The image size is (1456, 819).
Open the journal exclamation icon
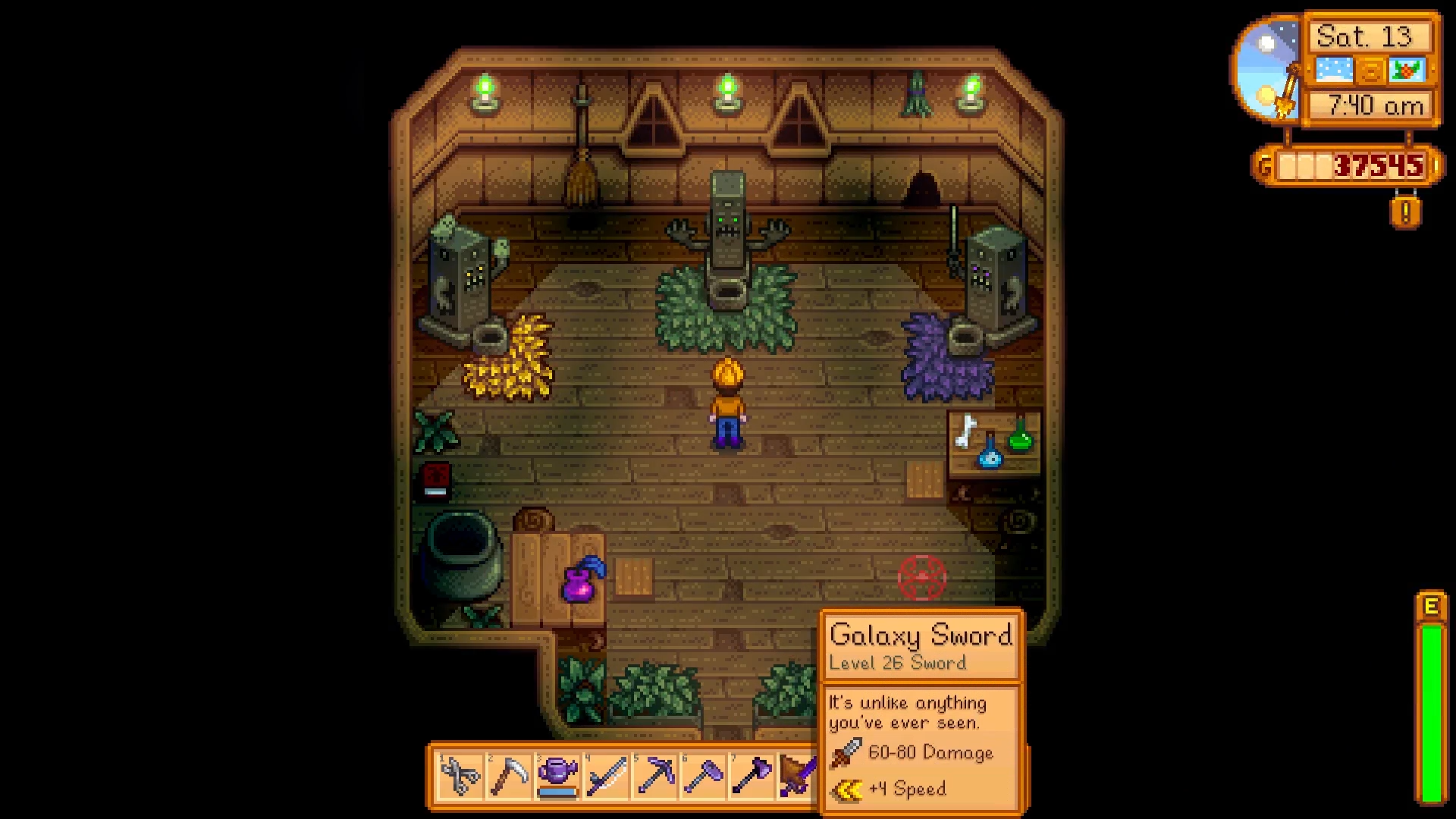click(x=1405, y=213)
